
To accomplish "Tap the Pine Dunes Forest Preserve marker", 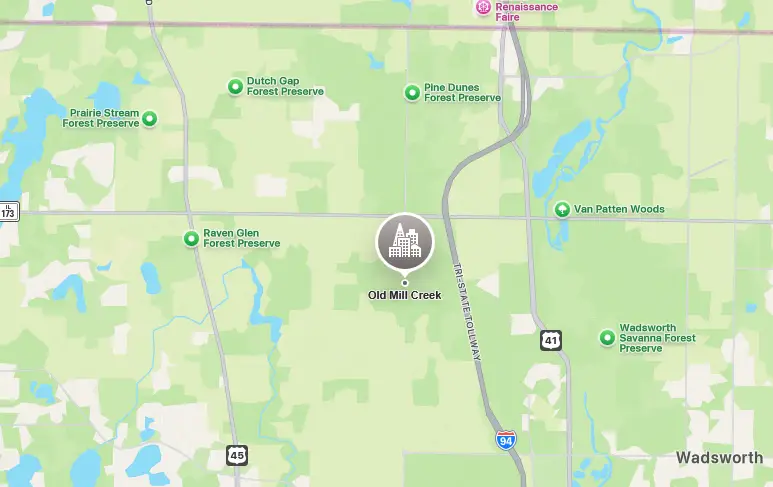I will 412,93.
